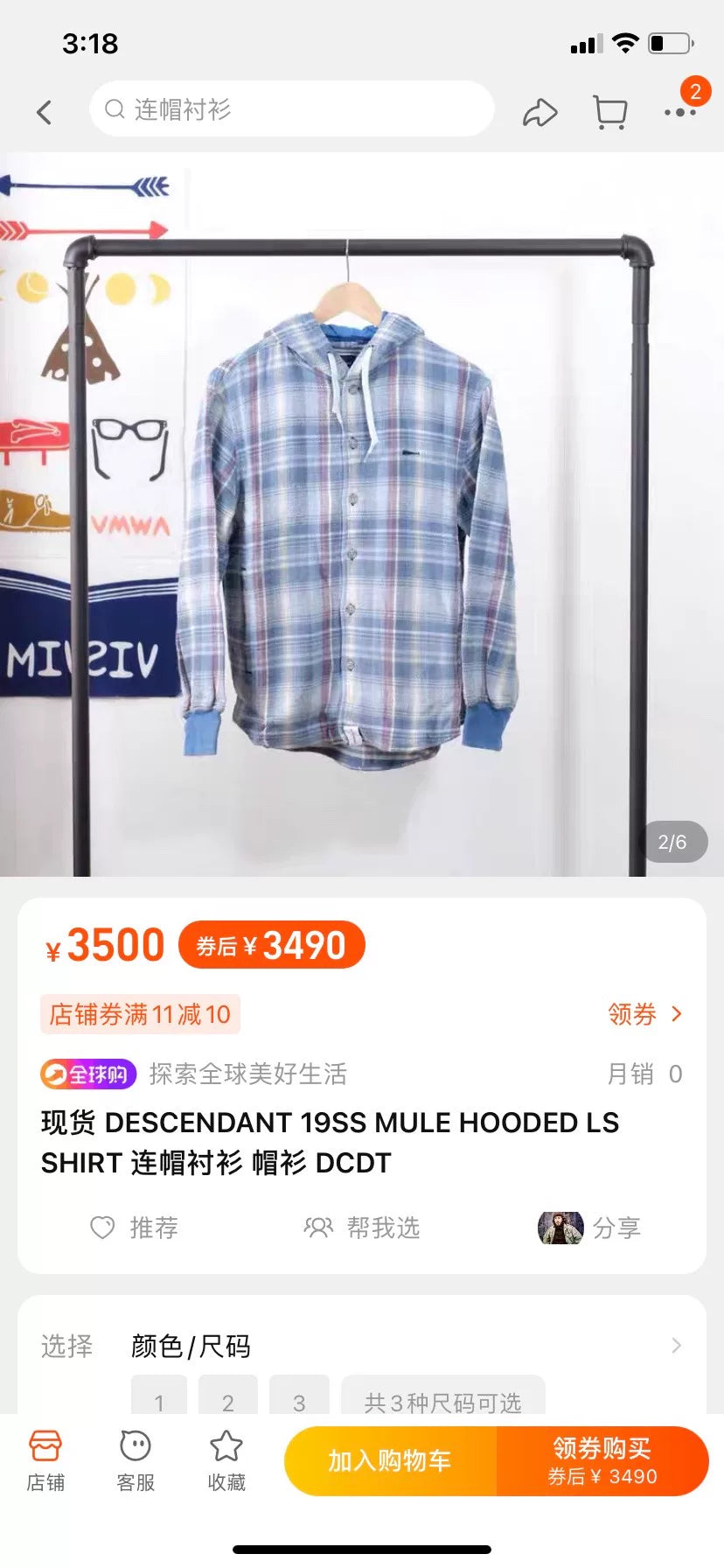Tap the more options icon with badge 2
Viewport: 724px width, 1568px height.
[680, 111]
